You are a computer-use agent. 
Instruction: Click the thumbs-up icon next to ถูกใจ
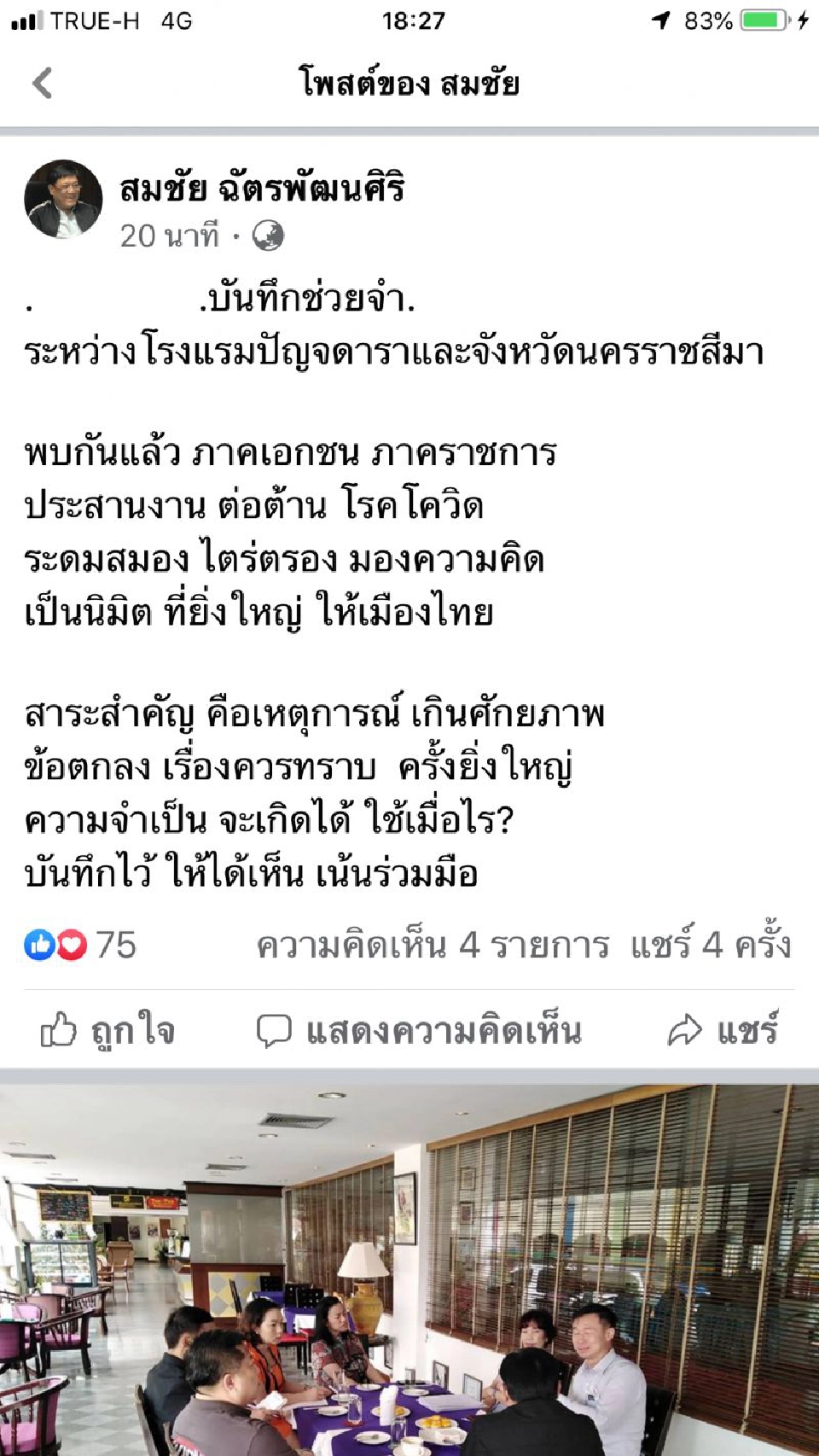tap(56, 1030)
